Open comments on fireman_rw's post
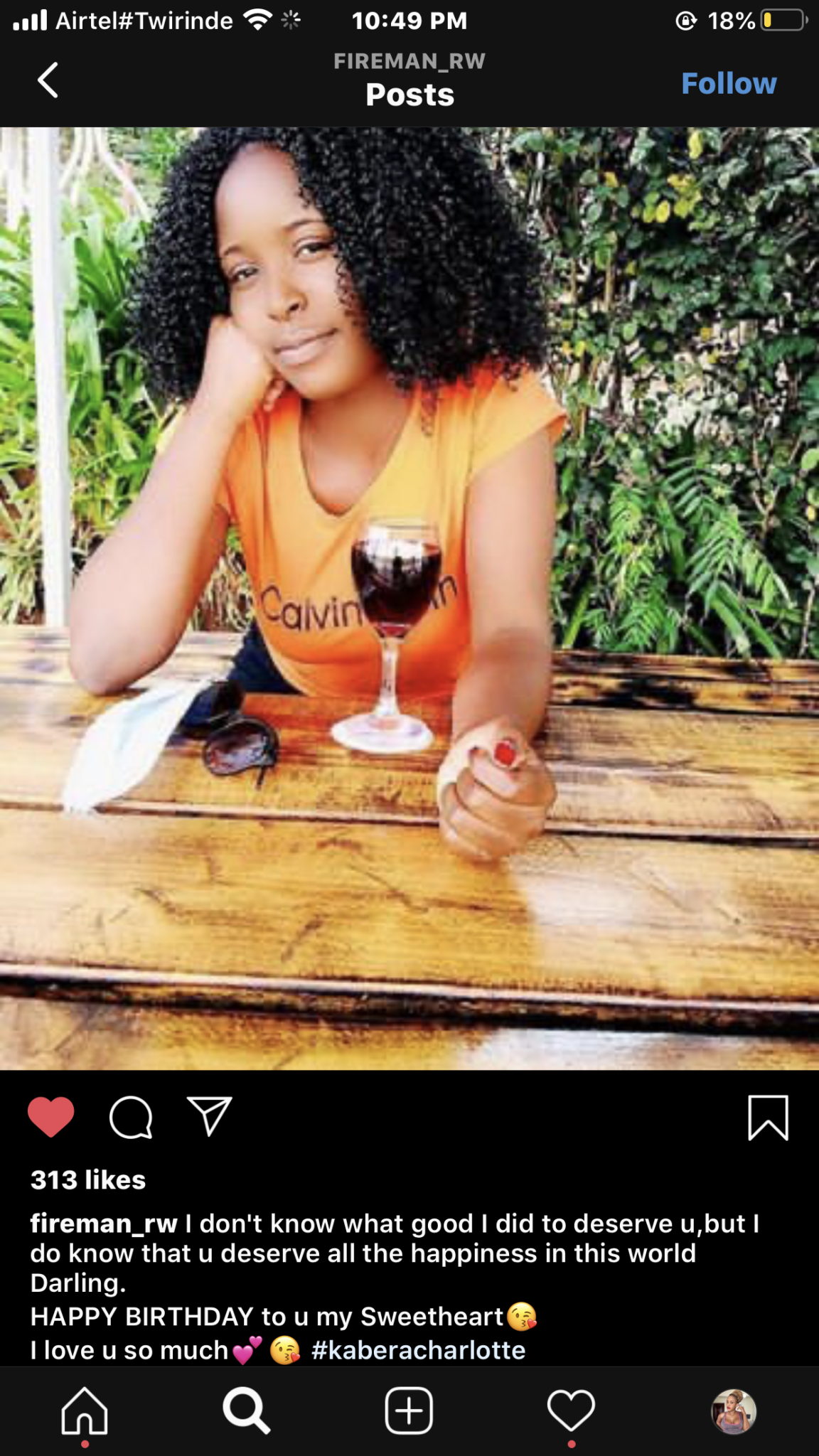 tap(131, 1117)
